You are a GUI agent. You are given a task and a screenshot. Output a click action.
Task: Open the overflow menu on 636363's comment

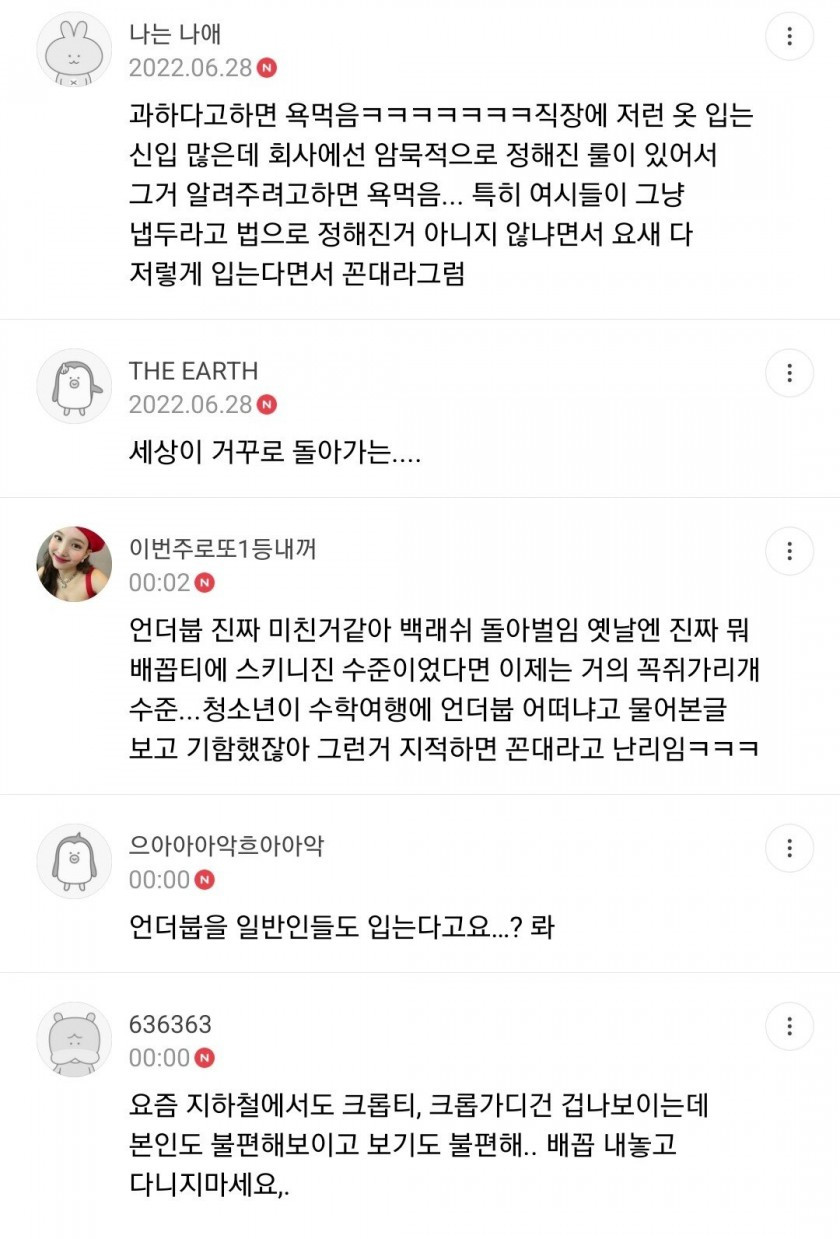pos(789,1027)
